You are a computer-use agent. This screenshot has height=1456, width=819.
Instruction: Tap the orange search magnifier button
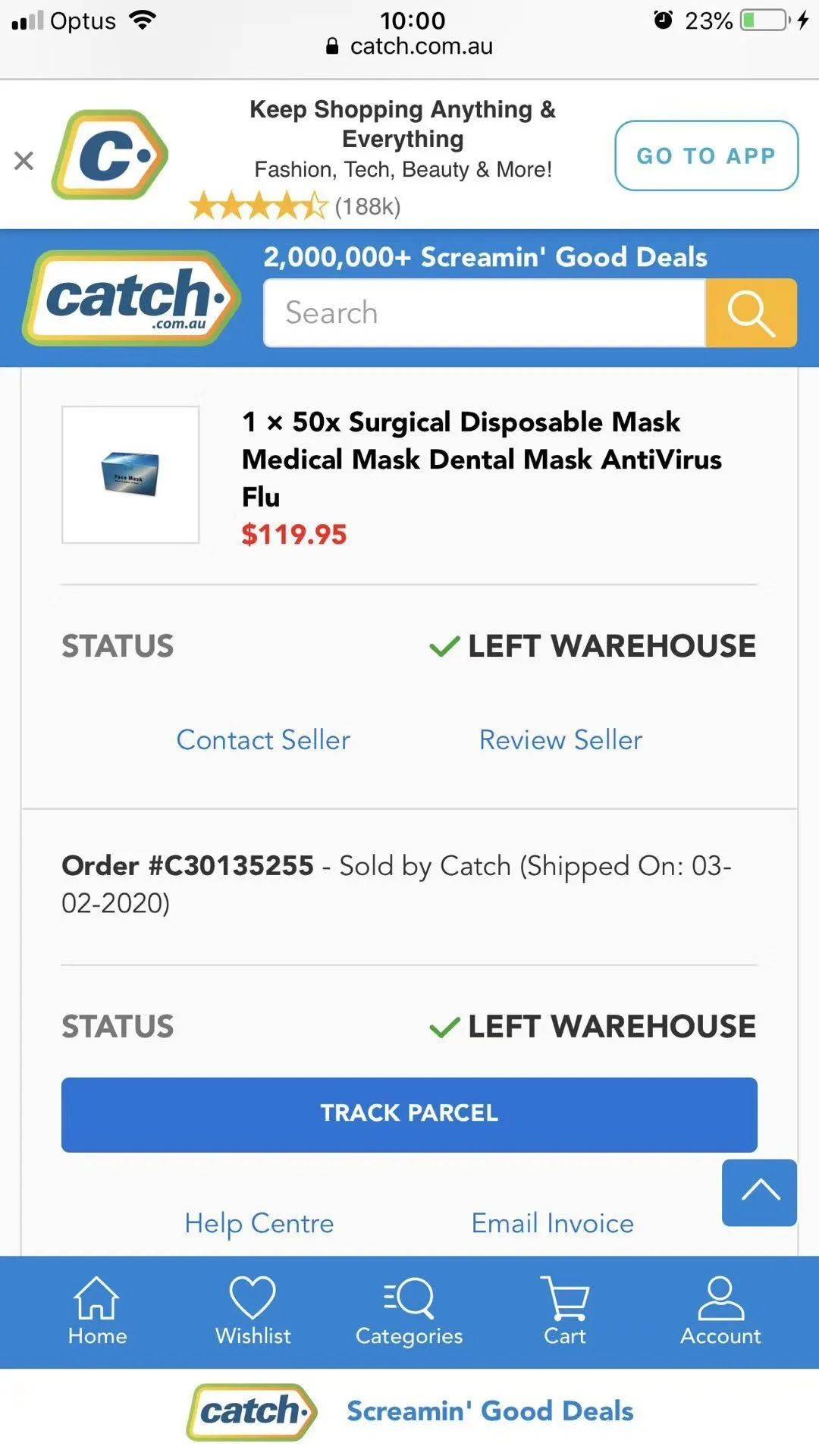pos(751,313)
